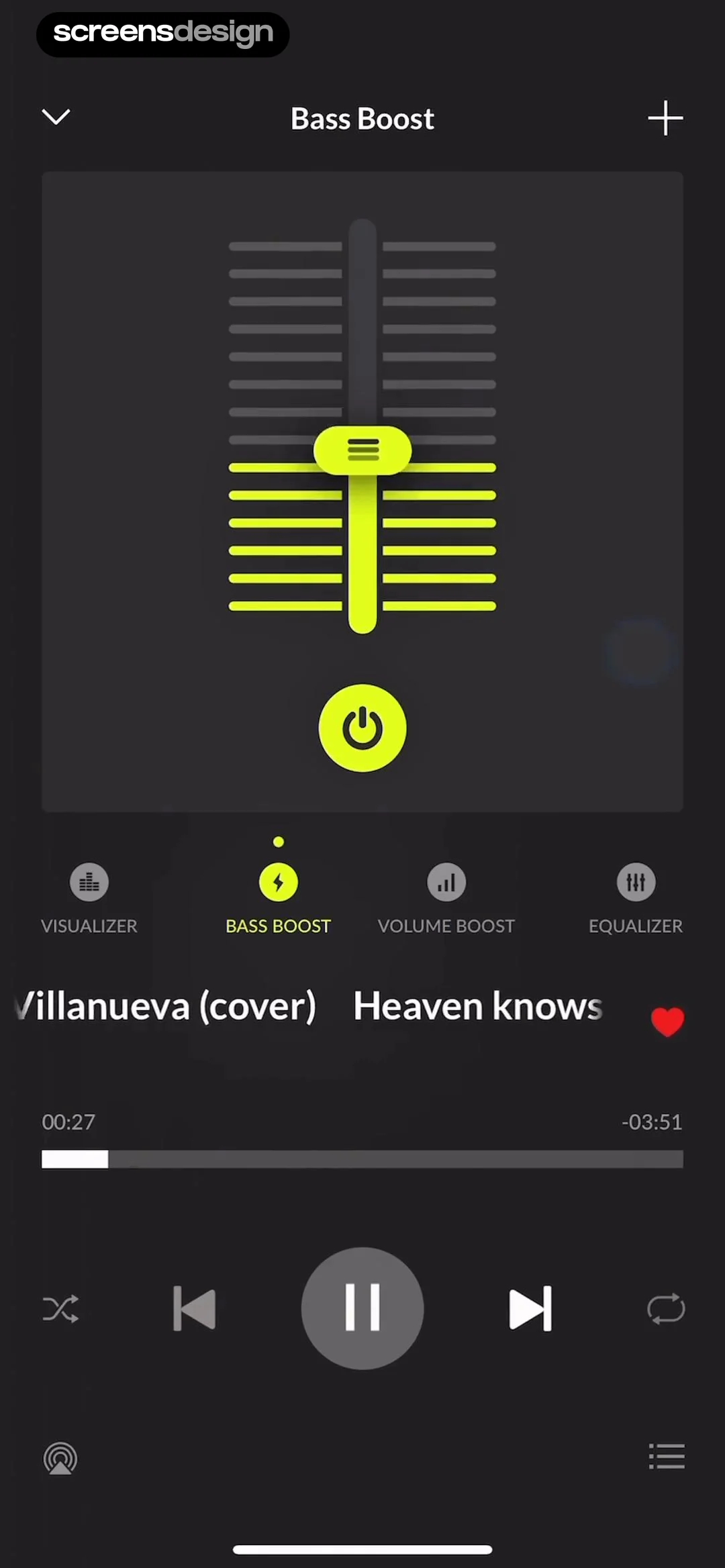This screenshot has width=725, height=1568.
Task: Unlike the song with the red heart
Action: pos(667,1021)
